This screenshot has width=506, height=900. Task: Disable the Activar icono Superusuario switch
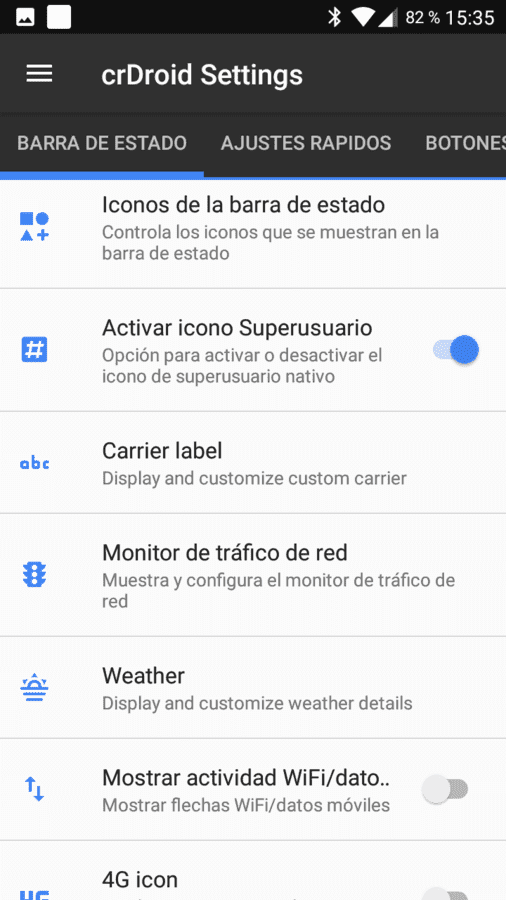(456, 350)
